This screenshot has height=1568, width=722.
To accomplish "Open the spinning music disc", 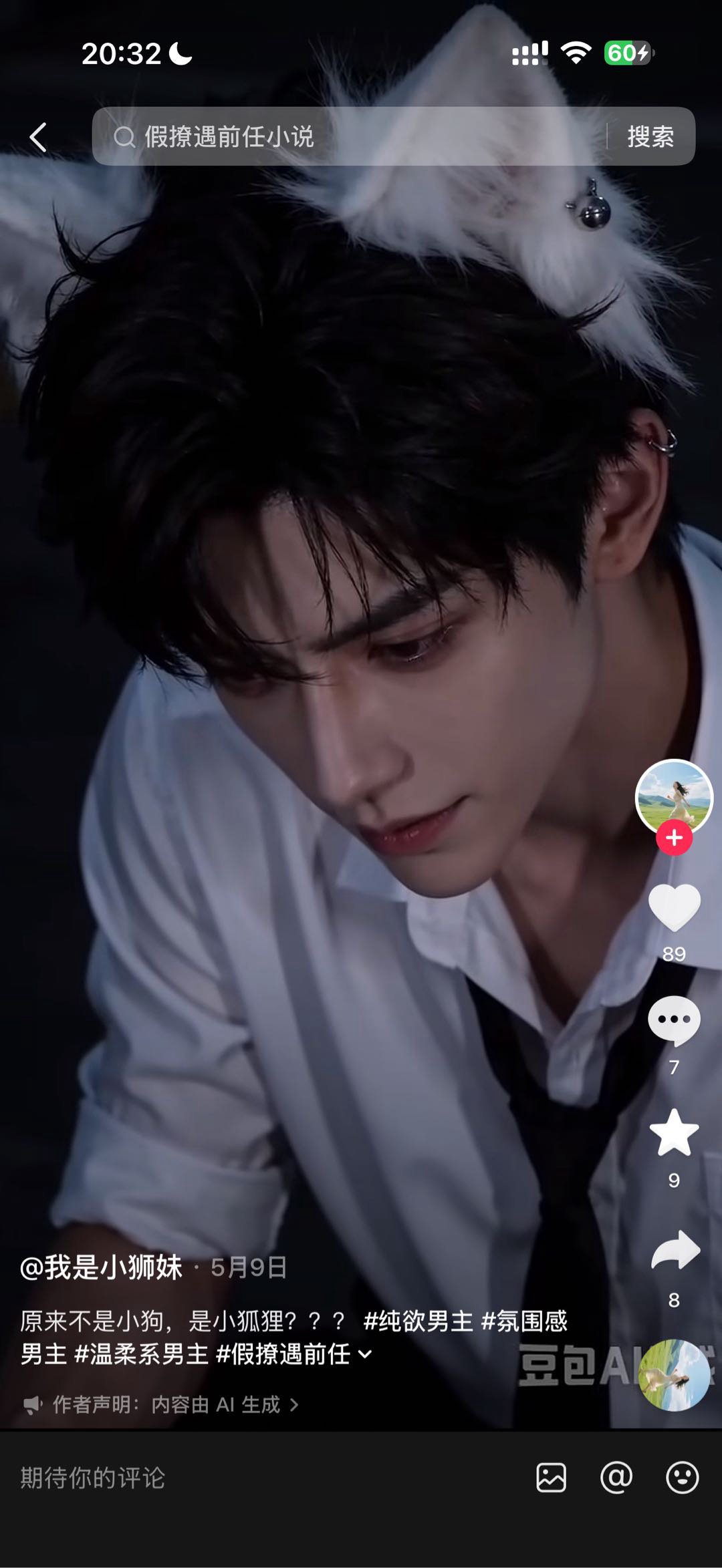I will [x=674, y=1375].
